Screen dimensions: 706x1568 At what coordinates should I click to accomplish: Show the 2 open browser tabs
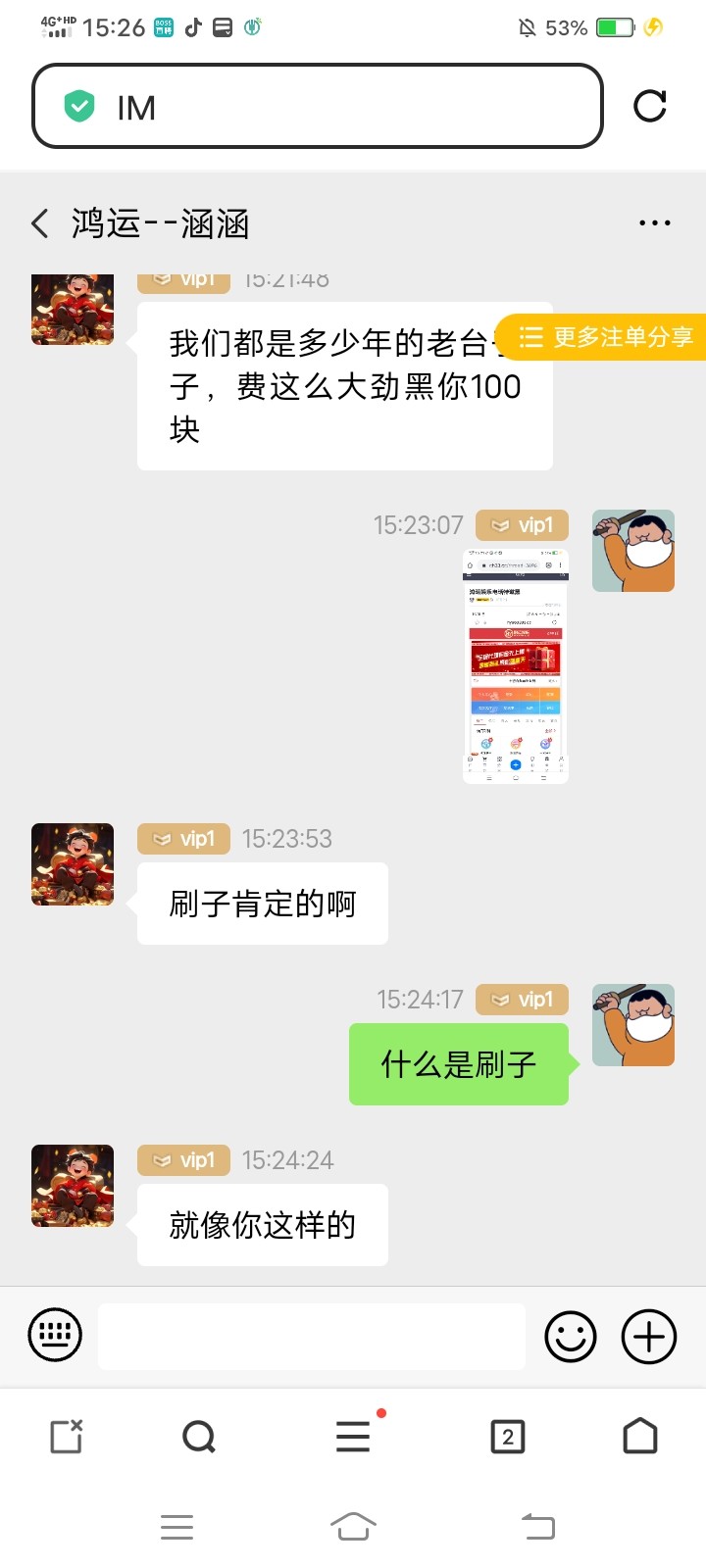pyautogui.click(x=507, y=1437)
